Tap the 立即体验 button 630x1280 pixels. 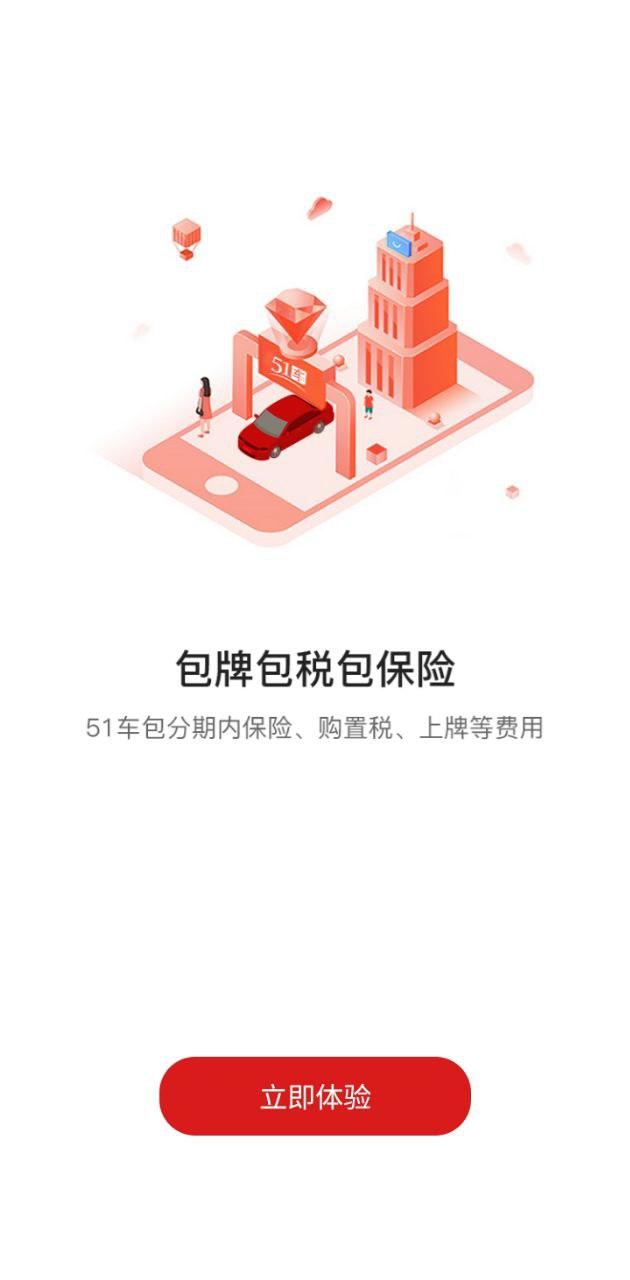(315, 1096)
